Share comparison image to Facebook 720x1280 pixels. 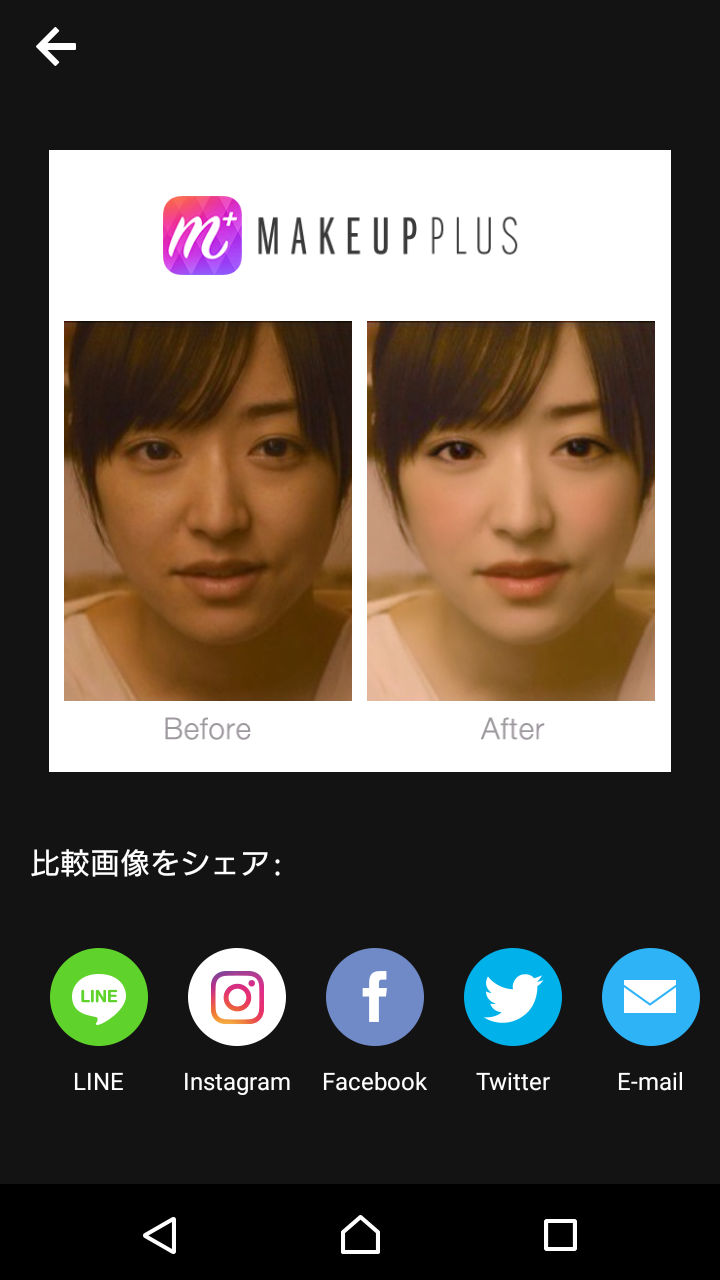click(x=374, y=997)
